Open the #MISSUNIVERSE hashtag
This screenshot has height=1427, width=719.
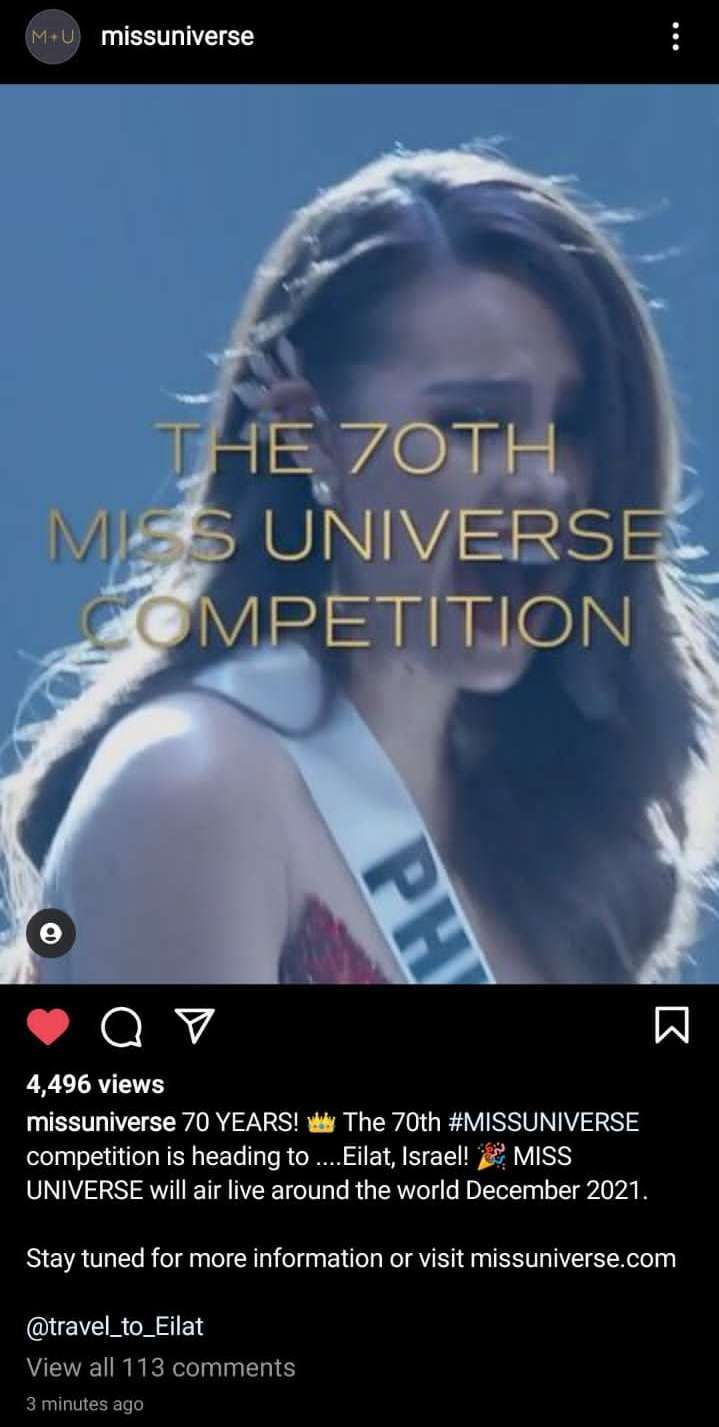[x=552, y=1122]
